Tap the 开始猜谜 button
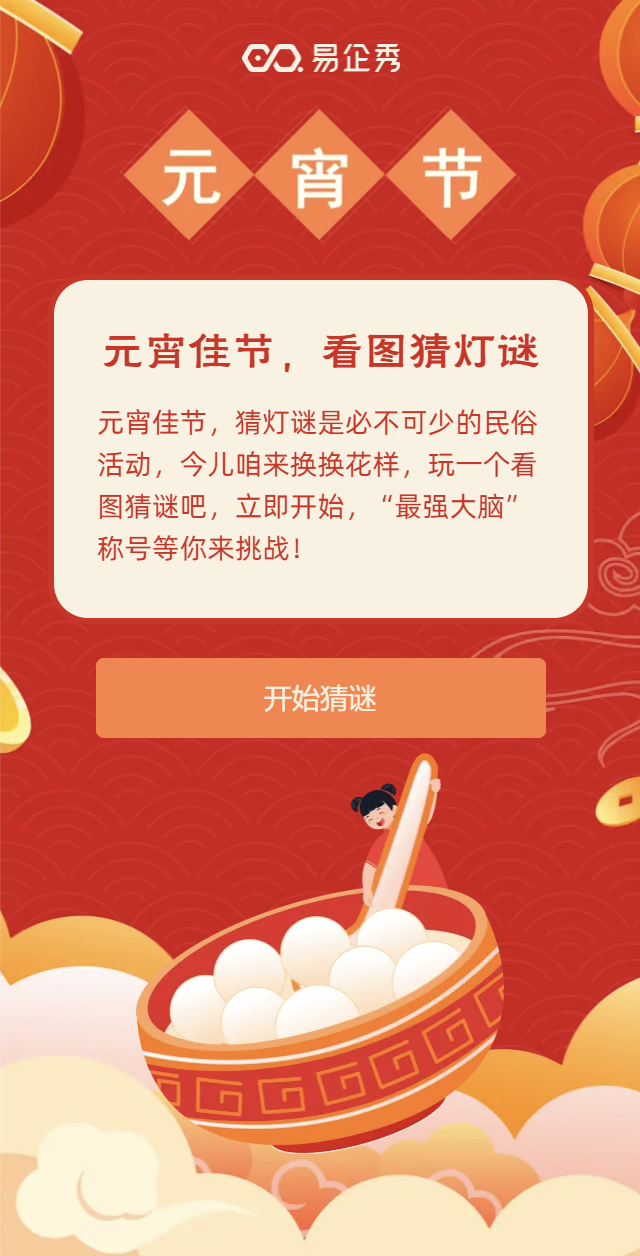 [320, 698]
